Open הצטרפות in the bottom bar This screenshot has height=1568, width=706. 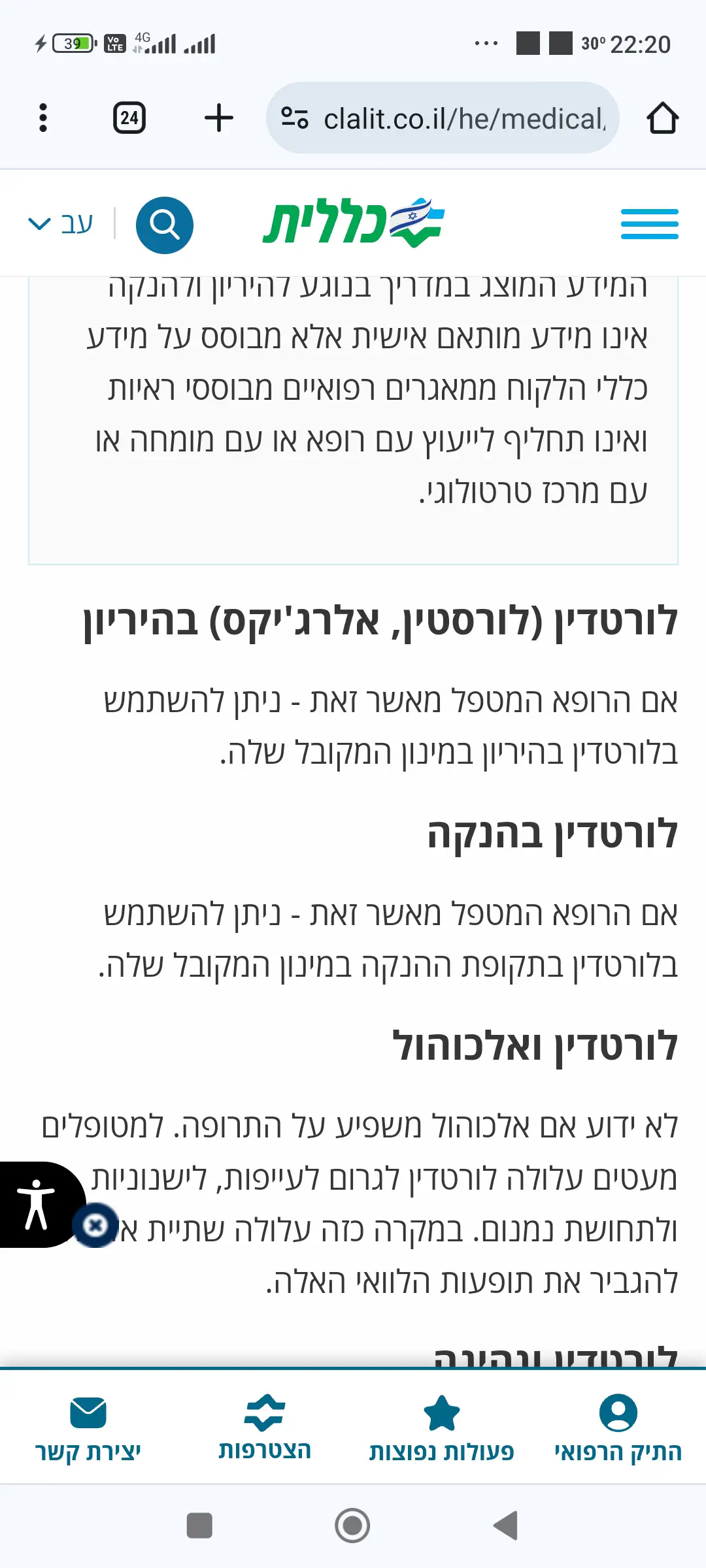(264, 1428)
